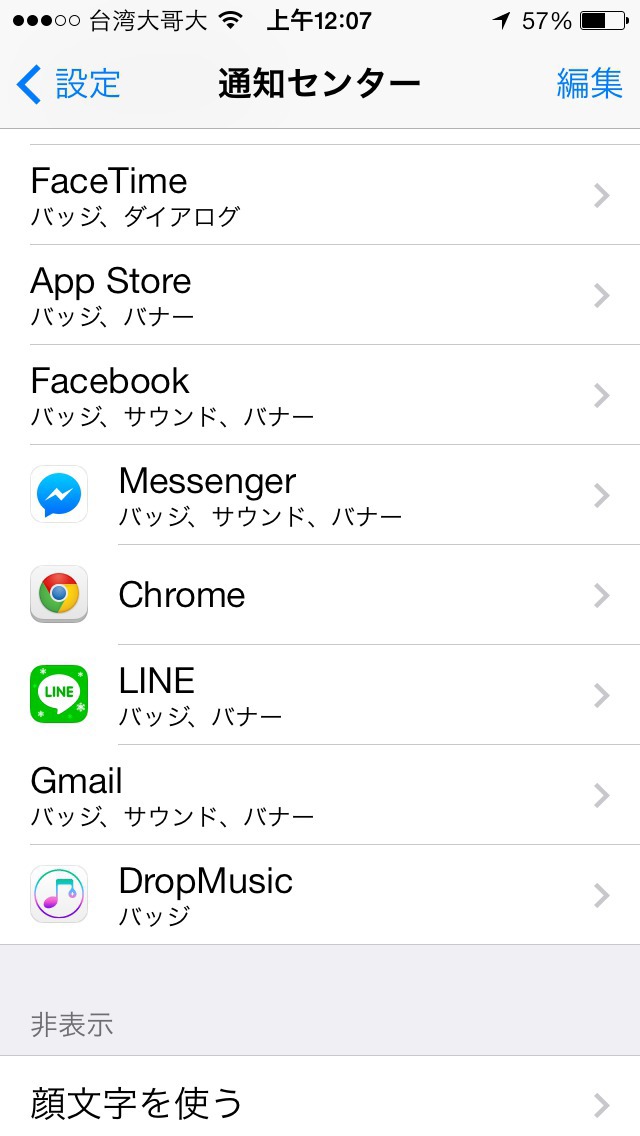This screenshot has height=1136, width=640.
Task: Open Facebook notification settings
Action: [x=320, y=395]
